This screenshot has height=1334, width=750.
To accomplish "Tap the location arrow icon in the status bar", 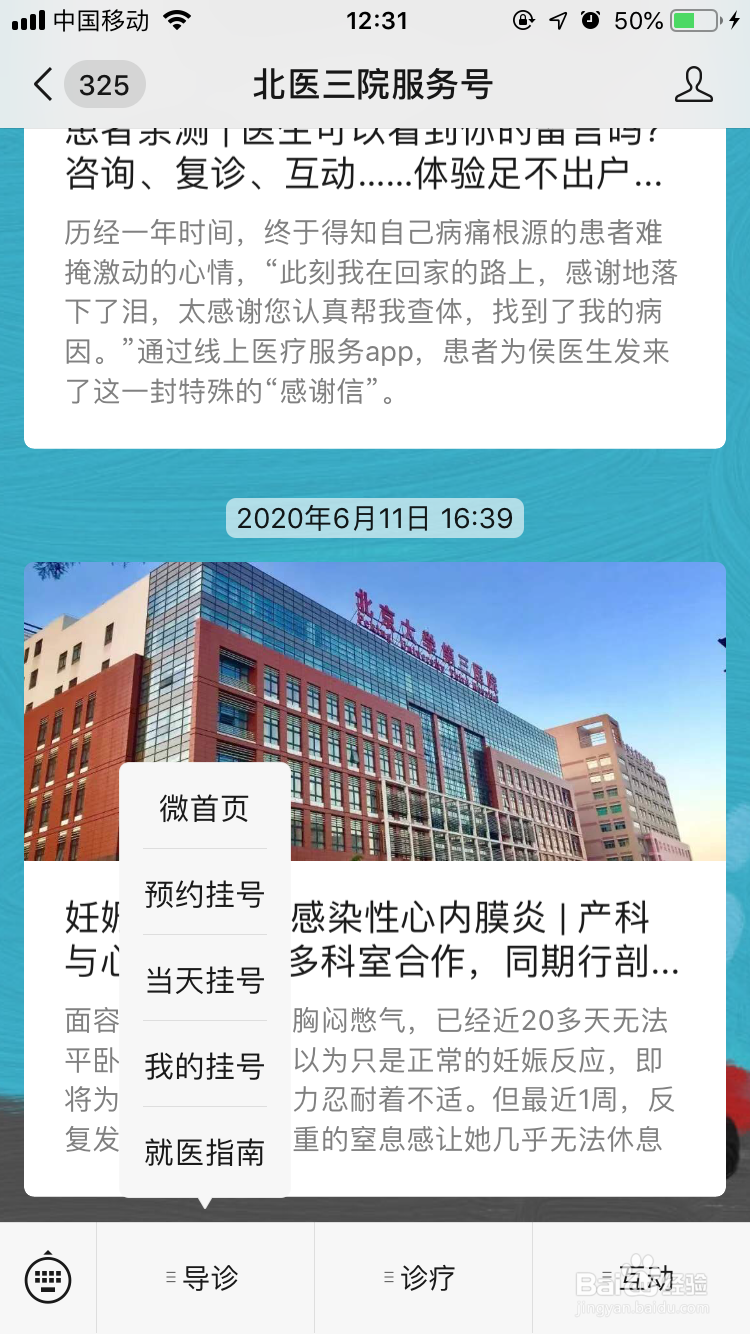I will [556, 19].
